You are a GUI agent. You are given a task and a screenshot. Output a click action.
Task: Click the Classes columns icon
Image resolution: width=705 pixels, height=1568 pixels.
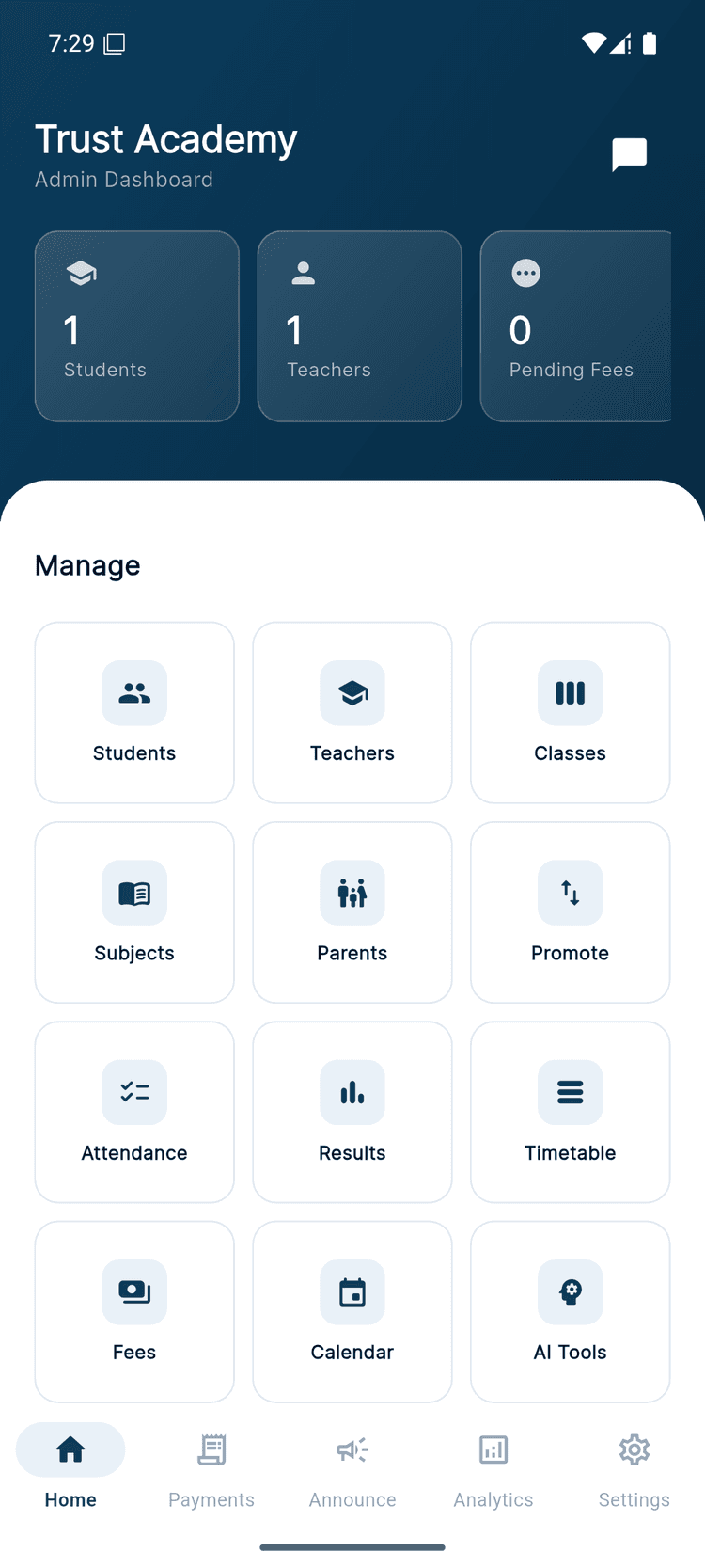pyautogui.click(x=570, y=693)
